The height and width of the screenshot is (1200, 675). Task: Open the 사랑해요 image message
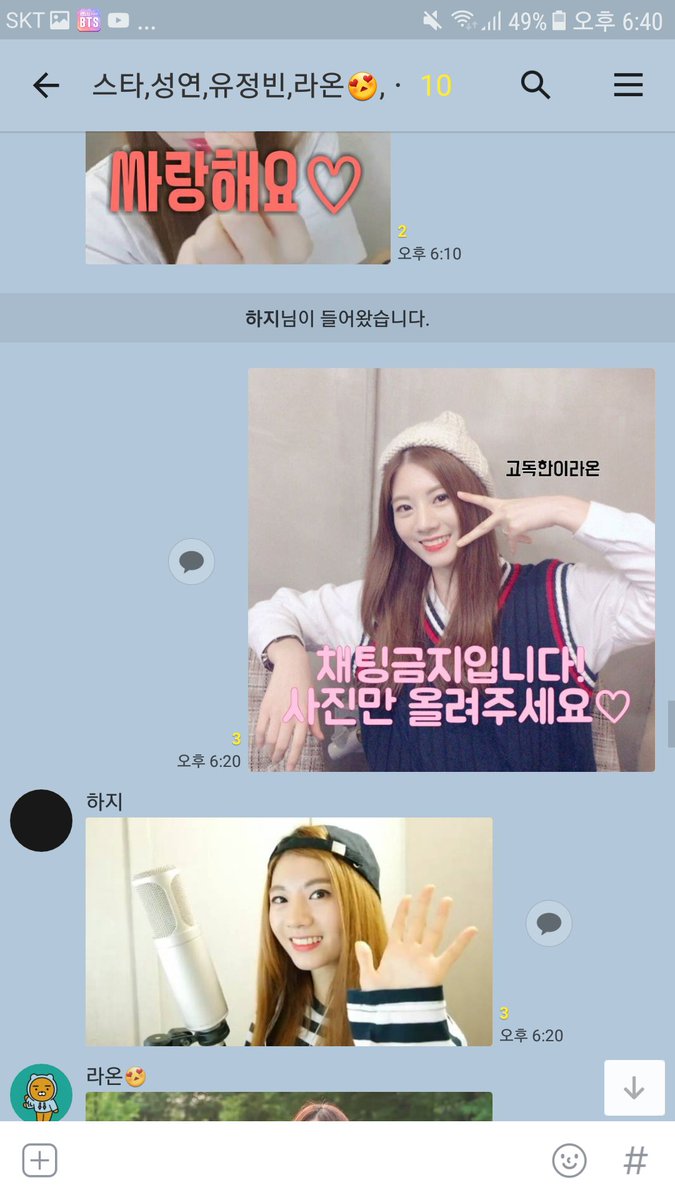pyautogui.click(x=238, y=198)
